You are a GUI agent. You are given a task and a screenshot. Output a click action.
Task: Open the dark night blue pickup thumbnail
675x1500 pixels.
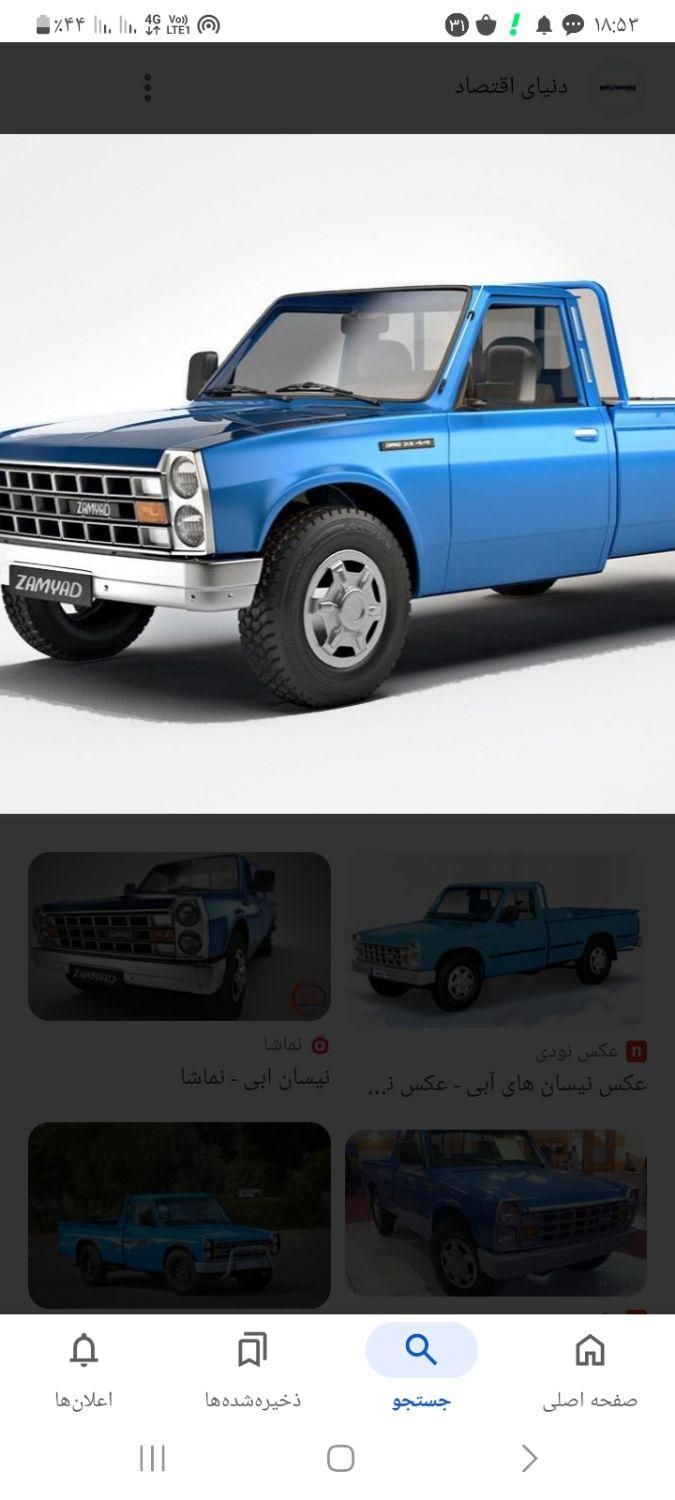(179, 1214)
